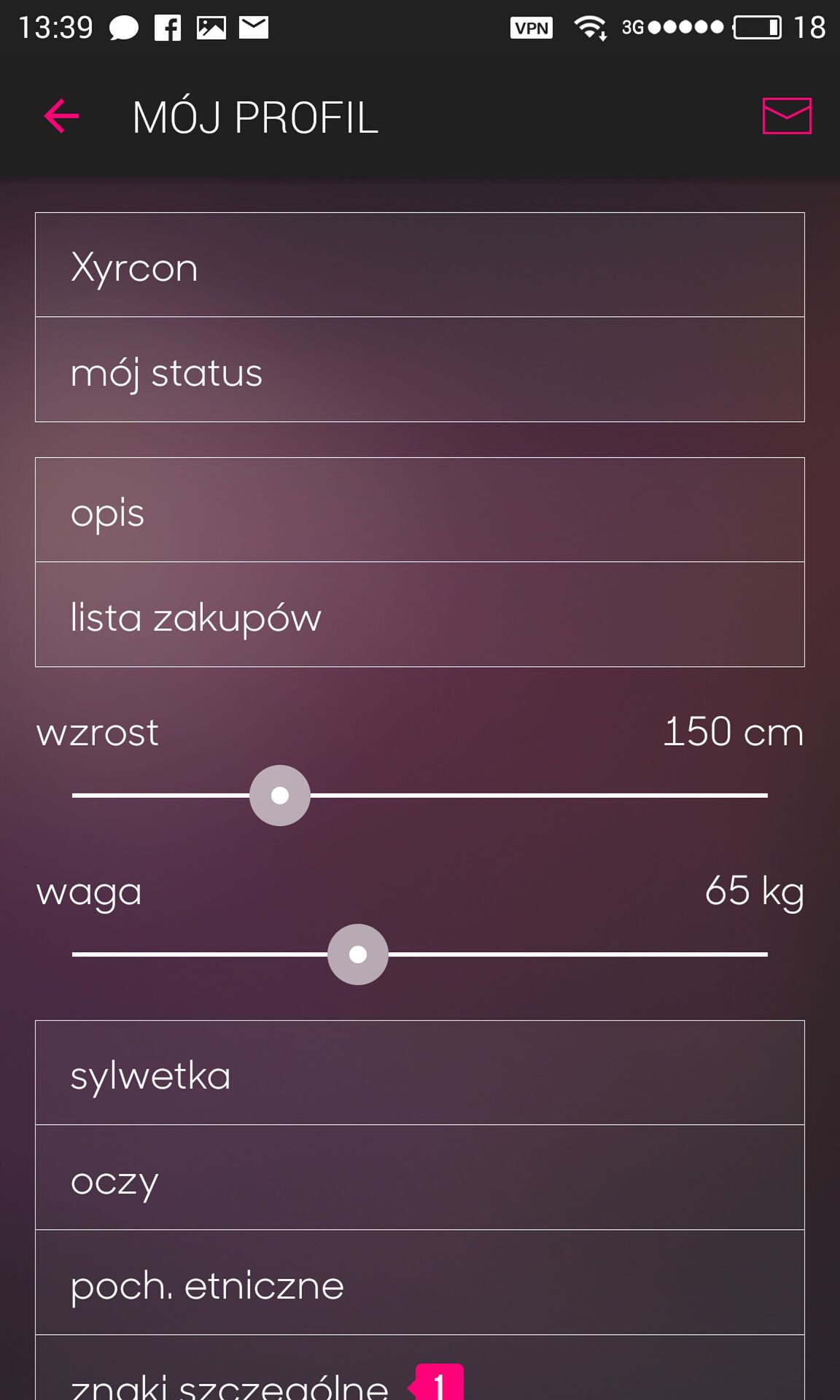Edit the Xyrcon username field

click(x=420, y=265)
